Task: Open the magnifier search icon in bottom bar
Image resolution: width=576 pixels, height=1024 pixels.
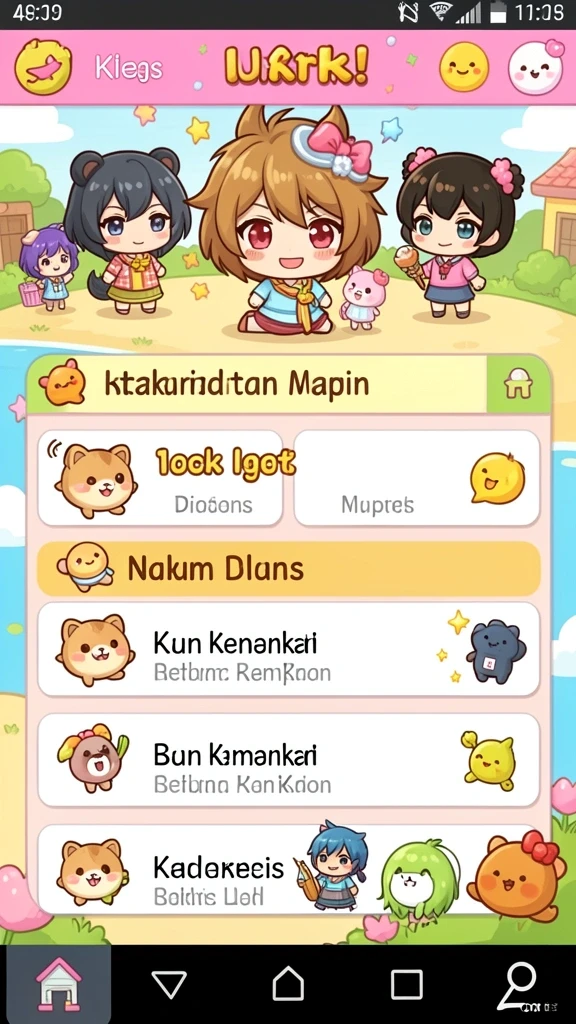Action: (x=519, y=984)
